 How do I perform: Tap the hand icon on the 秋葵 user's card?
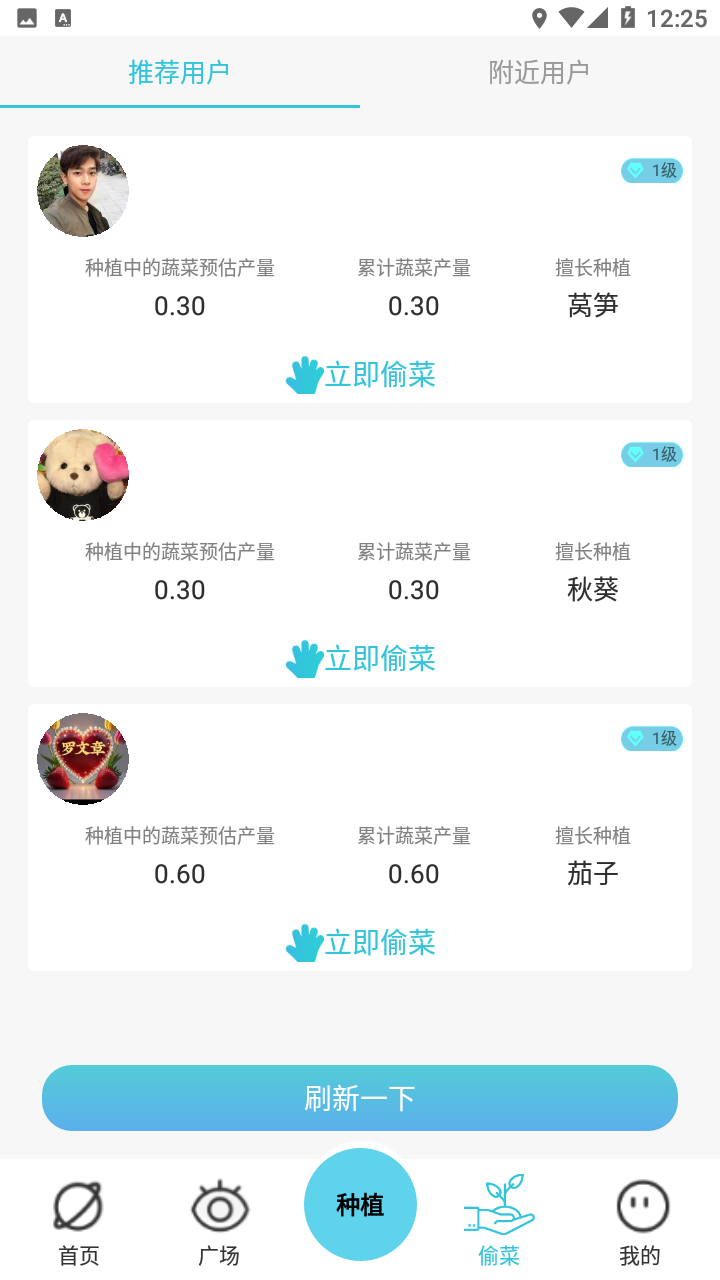303,658
